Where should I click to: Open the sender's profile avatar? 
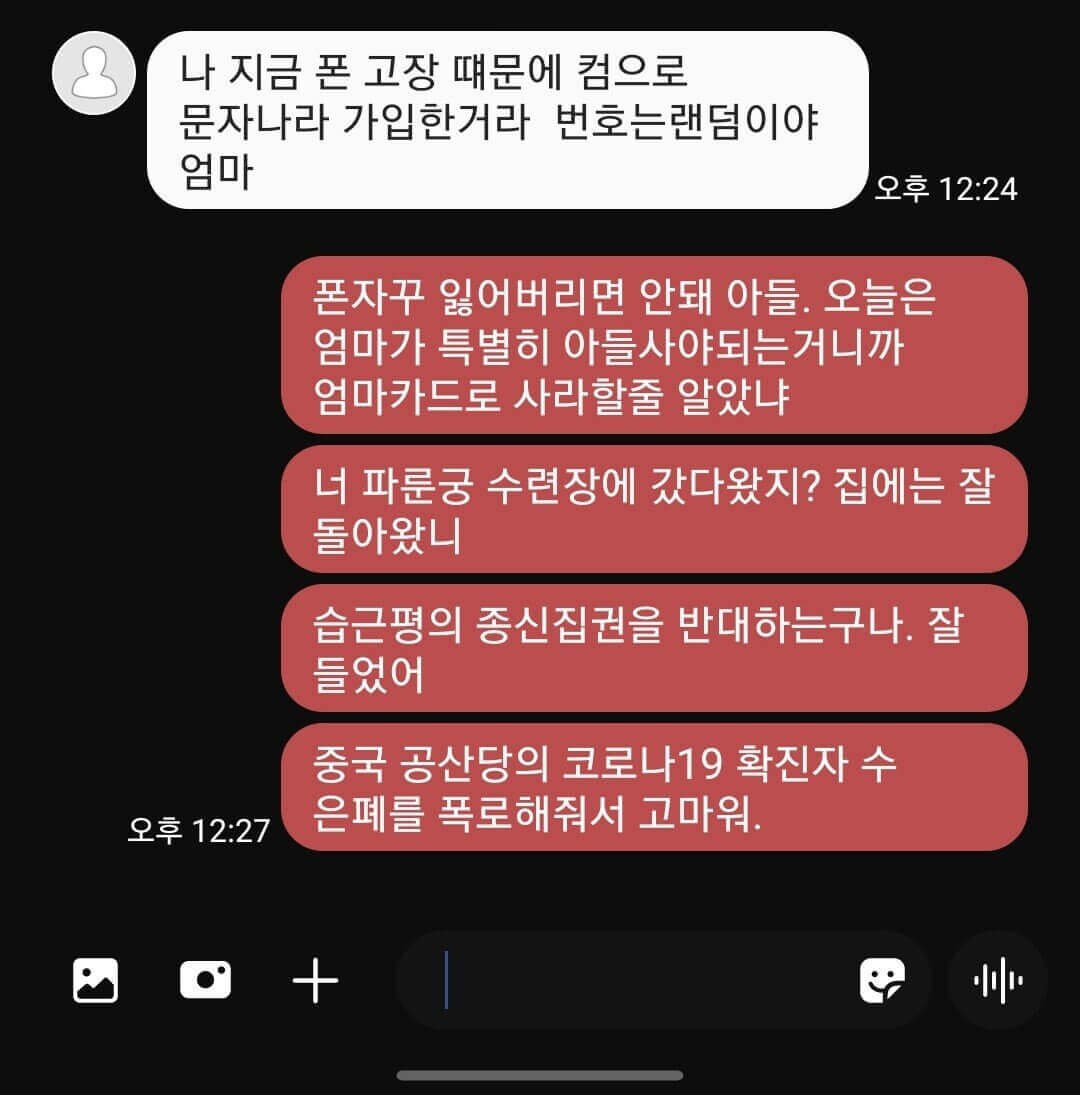click(94, 73)
